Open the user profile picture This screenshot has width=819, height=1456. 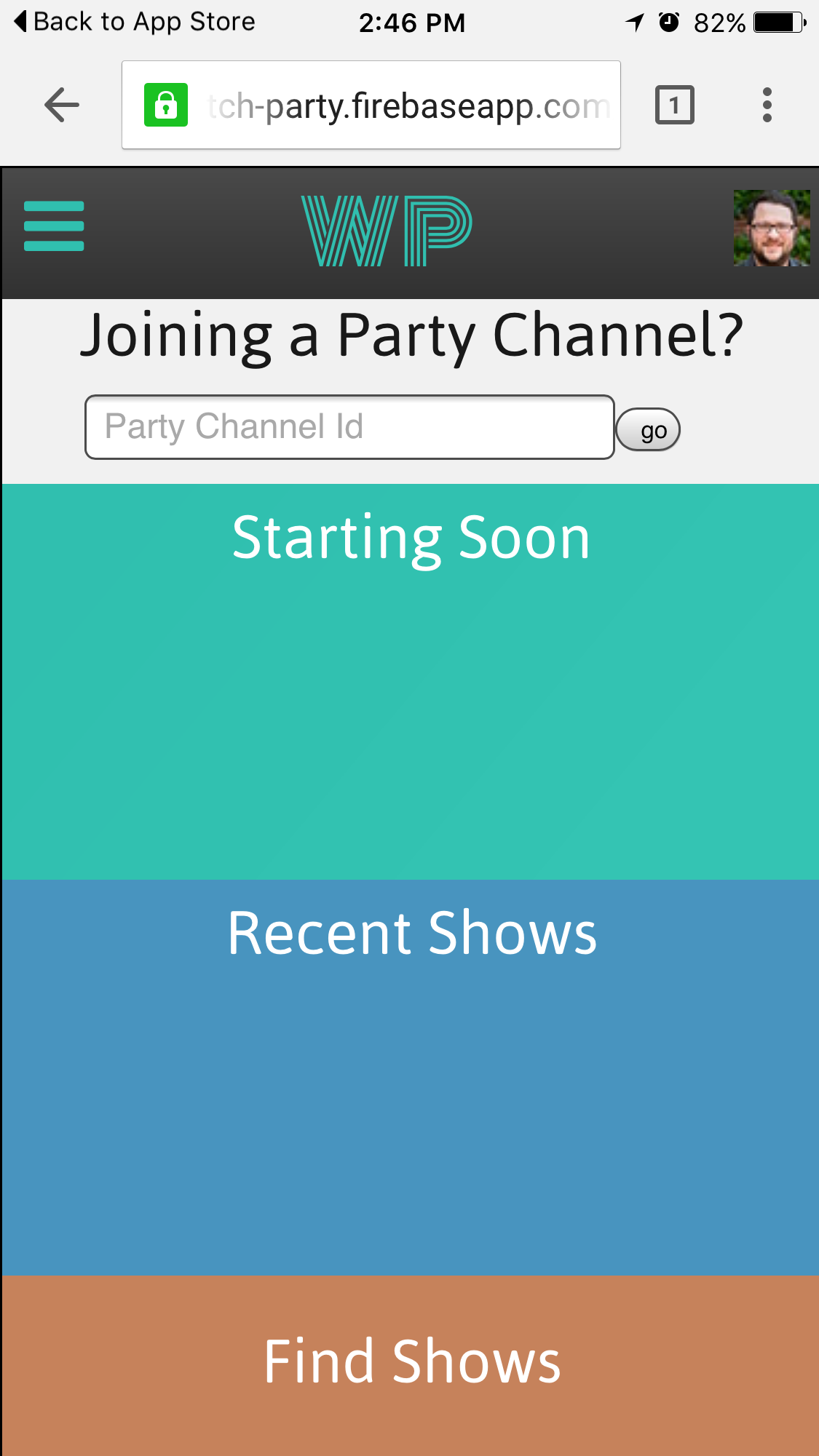click(772, 228)
